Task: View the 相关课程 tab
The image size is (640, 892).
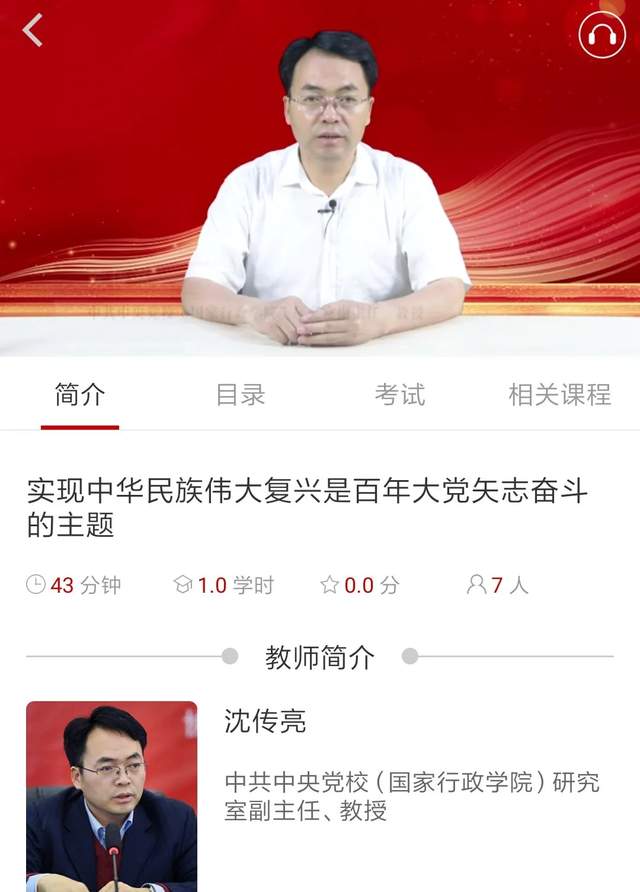Action: pos(559,395)
